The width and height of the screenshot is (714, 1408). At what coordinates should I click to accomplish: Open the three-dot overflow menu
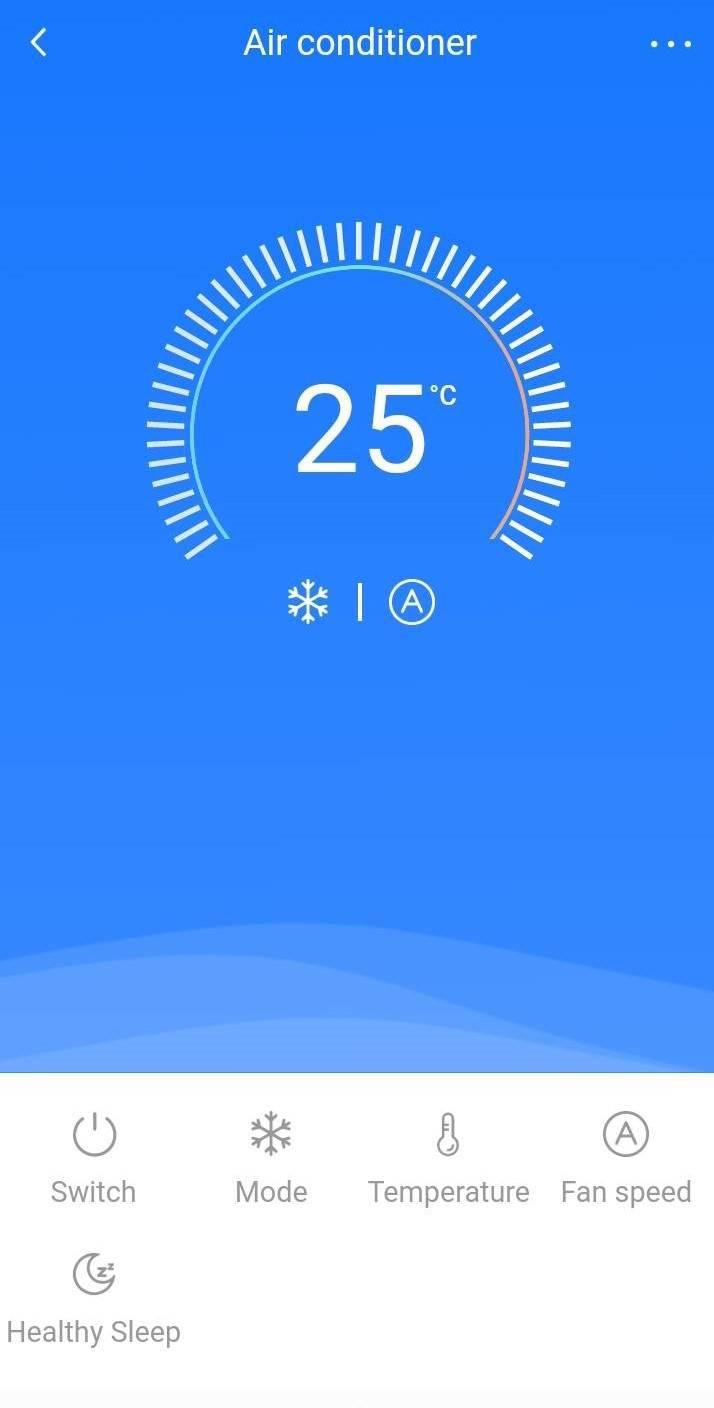click(x=670, y=44)
